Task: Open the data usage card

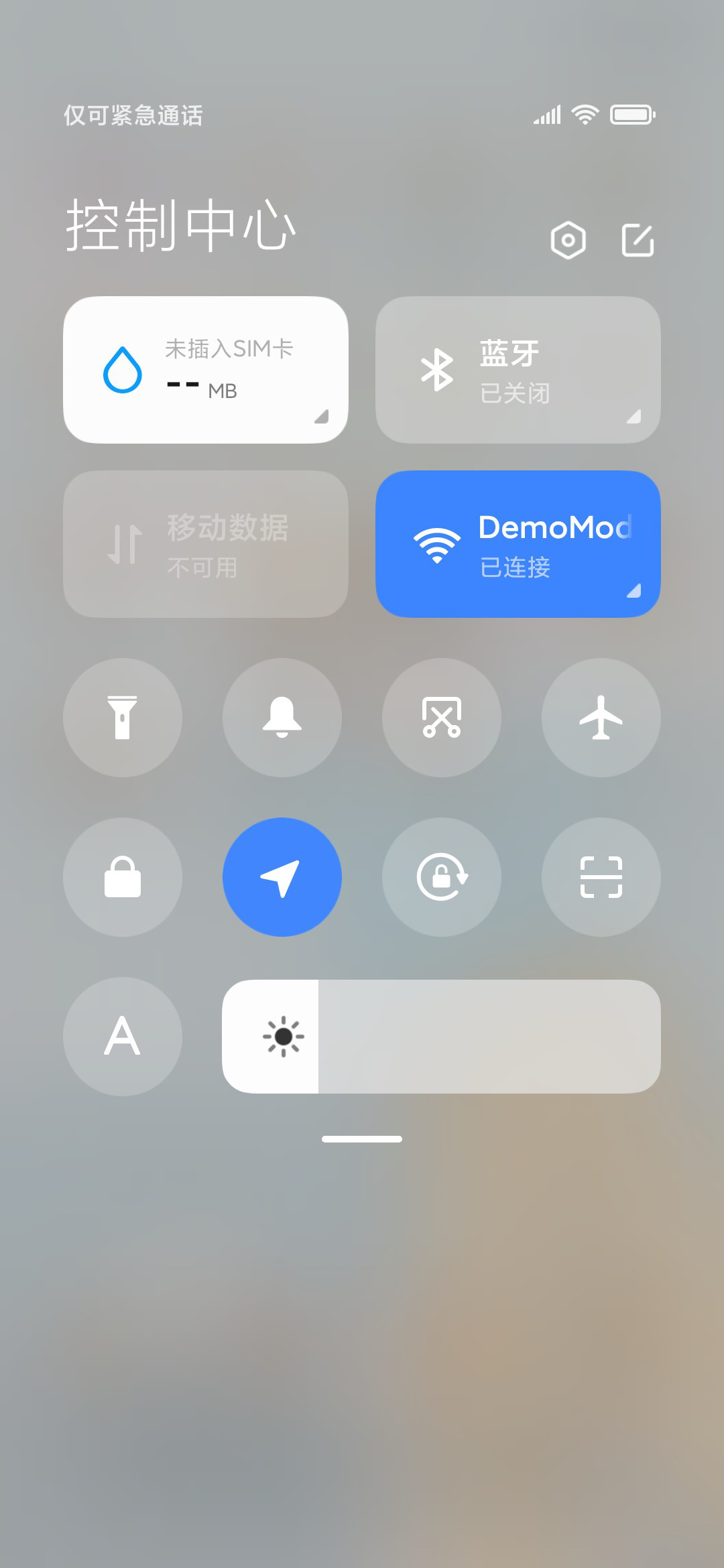Action: coord(205,370)
